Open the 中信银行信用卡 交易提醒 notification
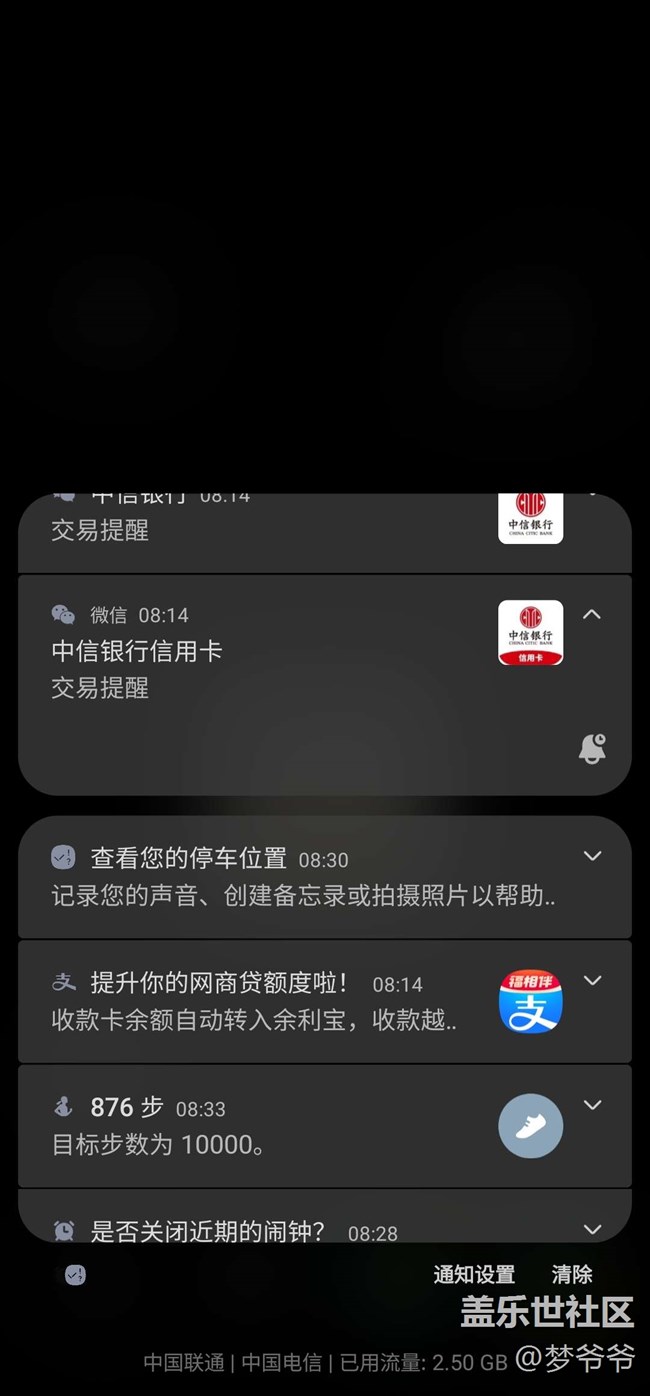 point(325,685)
